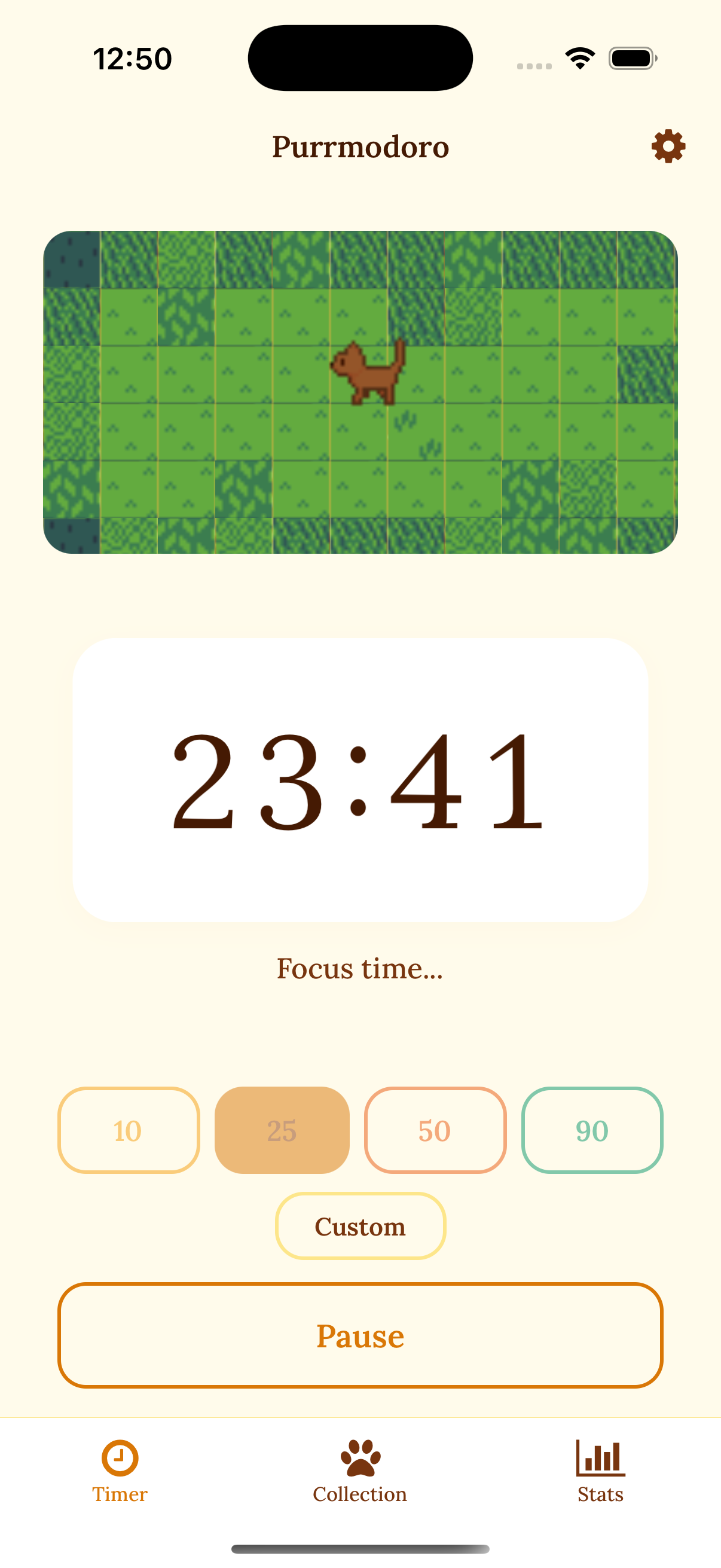Choose the 25 minute preset
The image size is (721, 1568).
282,1130
